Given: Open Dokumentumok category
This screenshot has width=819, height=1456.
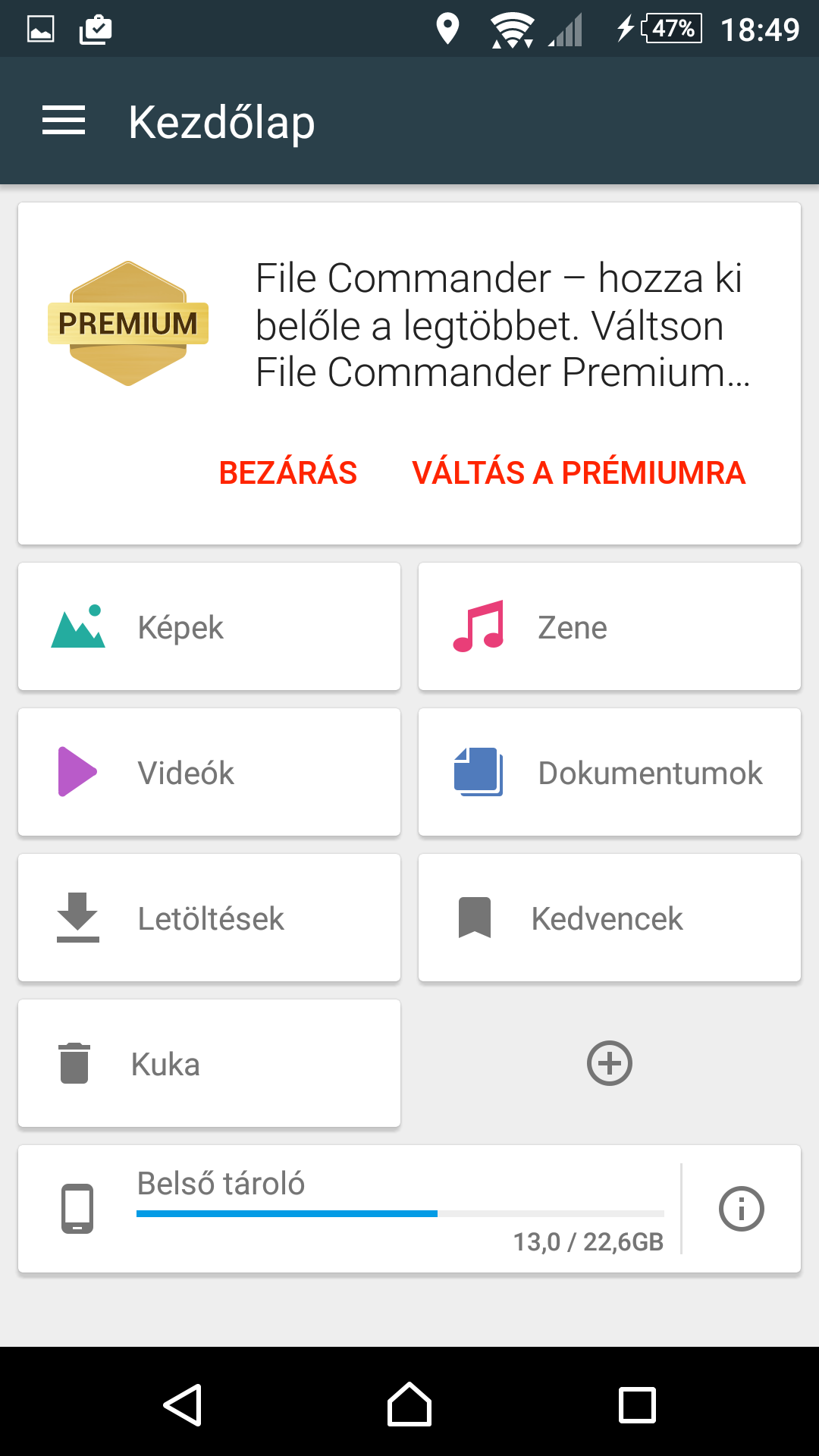Looking at the screenshot, I should tap(610, 772).
